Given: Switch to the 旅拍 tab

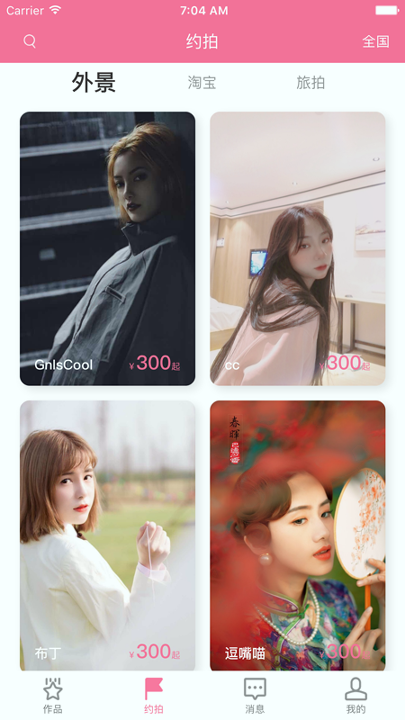Looking at the screenshot, I should tap(311, 83).
